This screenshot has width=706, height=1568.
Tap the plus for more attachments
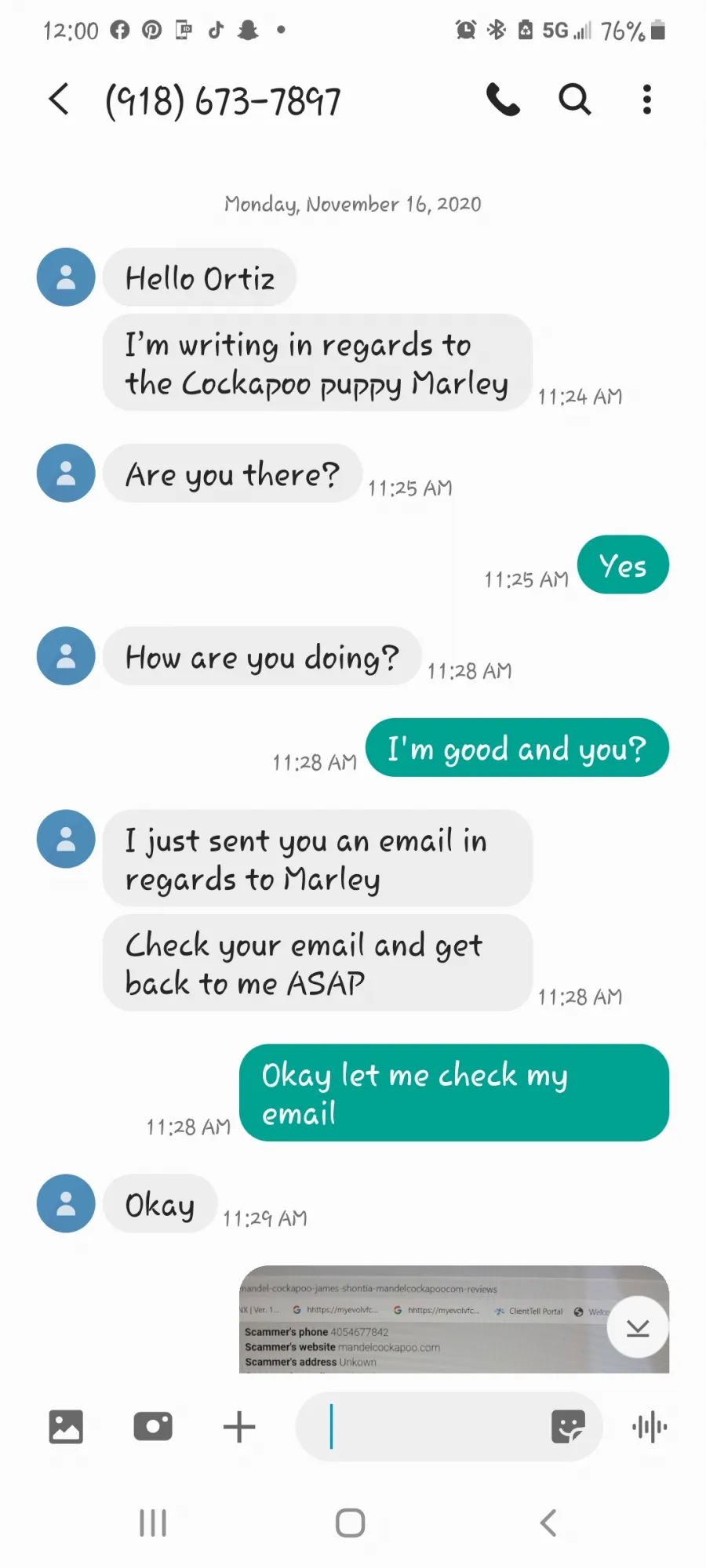click(239, 1426)
